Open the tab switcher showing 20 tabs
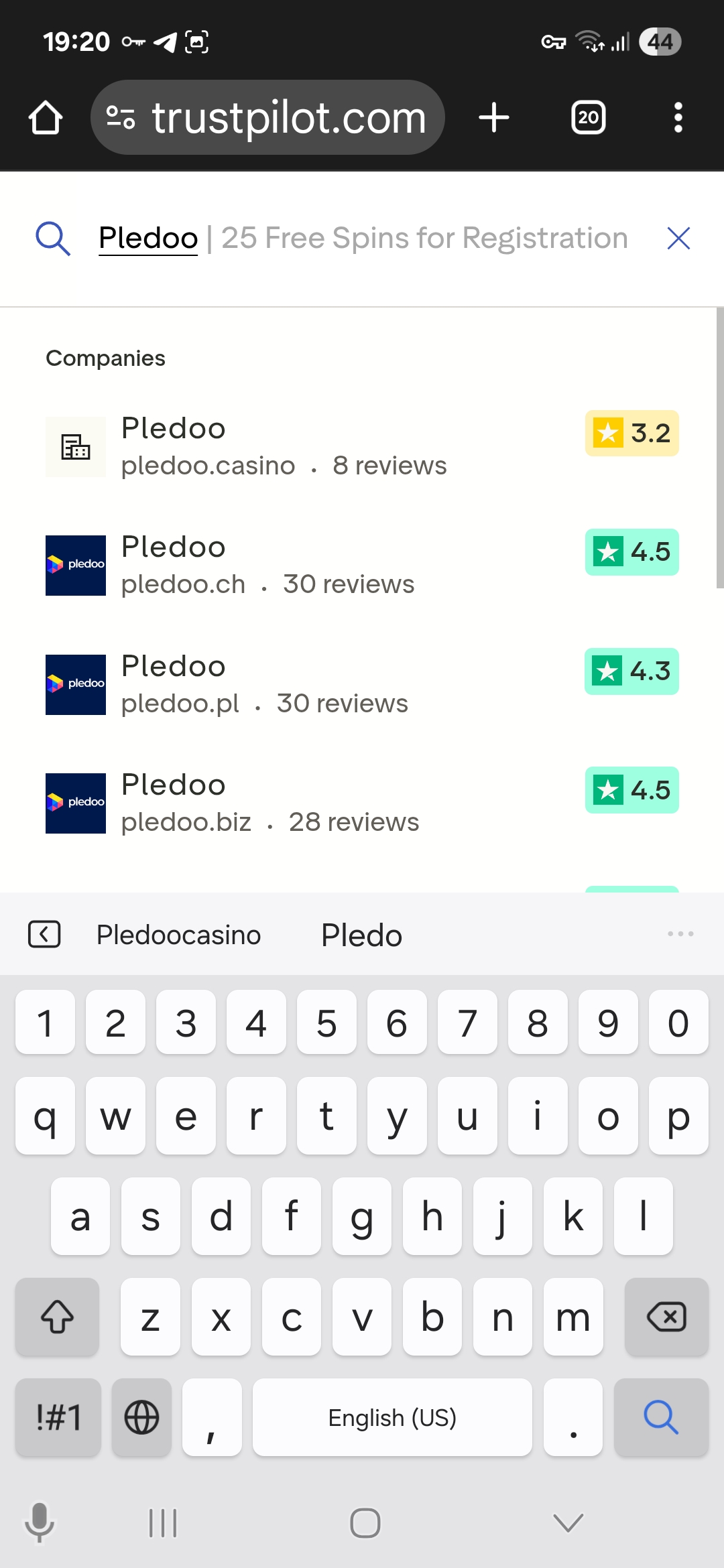The height and width of the screenshot is (1568, 724). (588, 118)
